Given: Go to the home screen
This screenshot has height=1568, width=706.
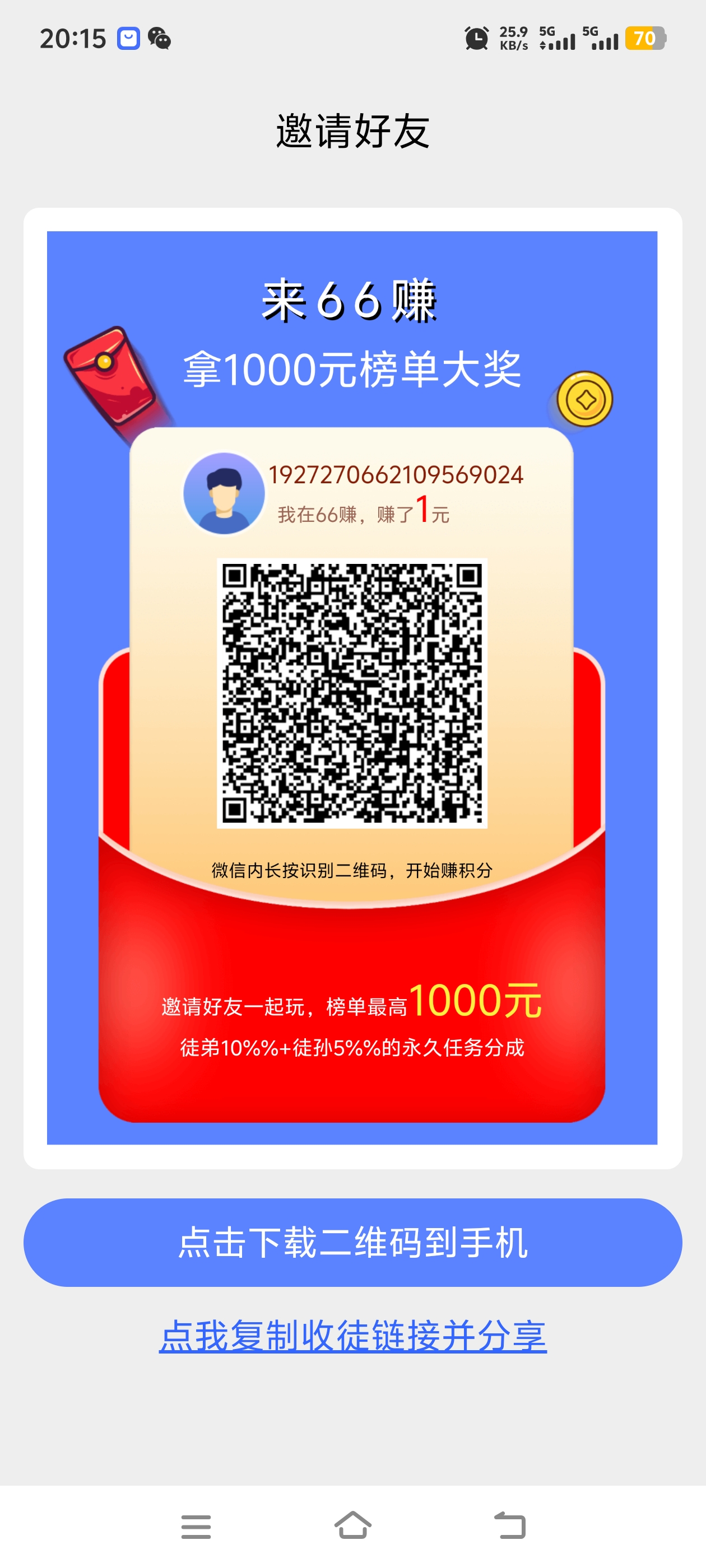Looking at the screenshot, I should click(x=352, y=1525).
